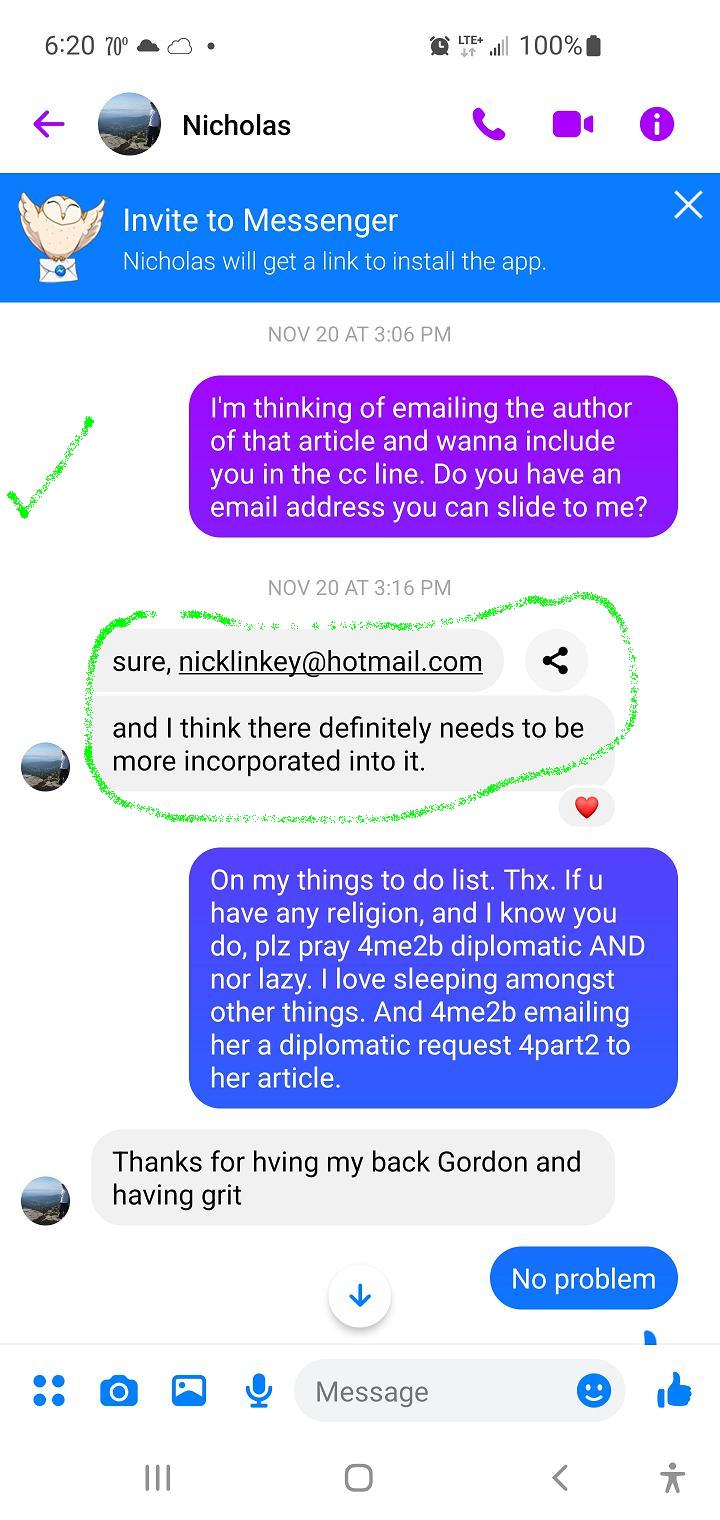
Task: Open Nicholas's profile picture in header
Action: [x=129, y=125]
